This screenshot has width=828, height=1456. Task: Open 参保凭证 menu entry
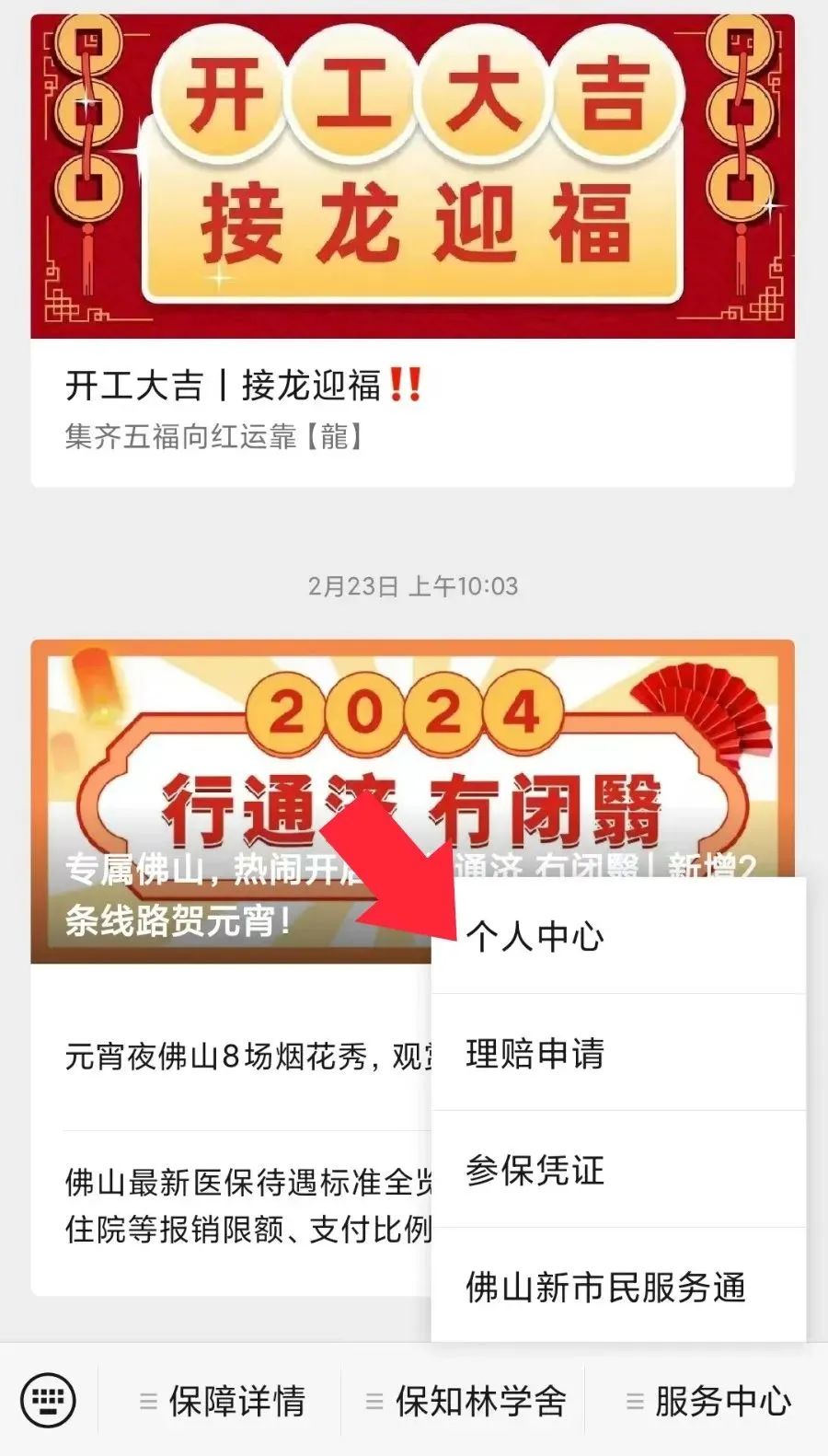click(618, 1170)
